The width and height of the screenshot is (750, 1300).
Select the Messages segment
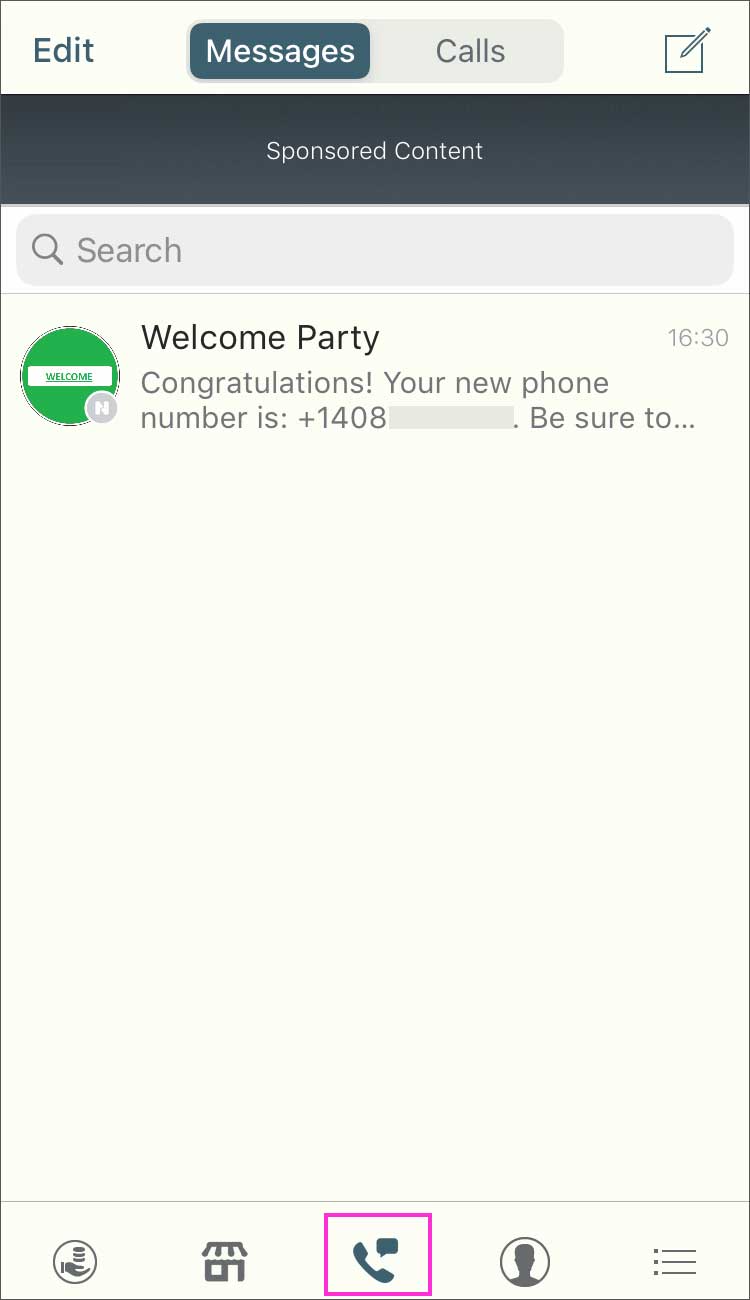point(280,51)
